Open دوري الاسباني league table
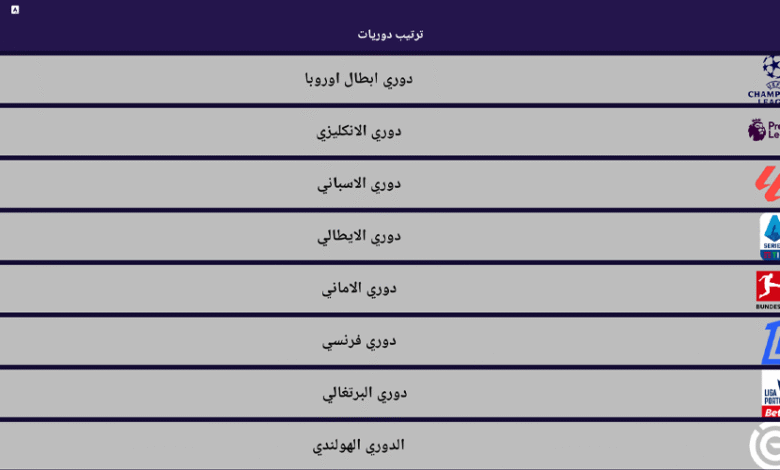This screenshot has width=780, height=470. pos(359,184)
